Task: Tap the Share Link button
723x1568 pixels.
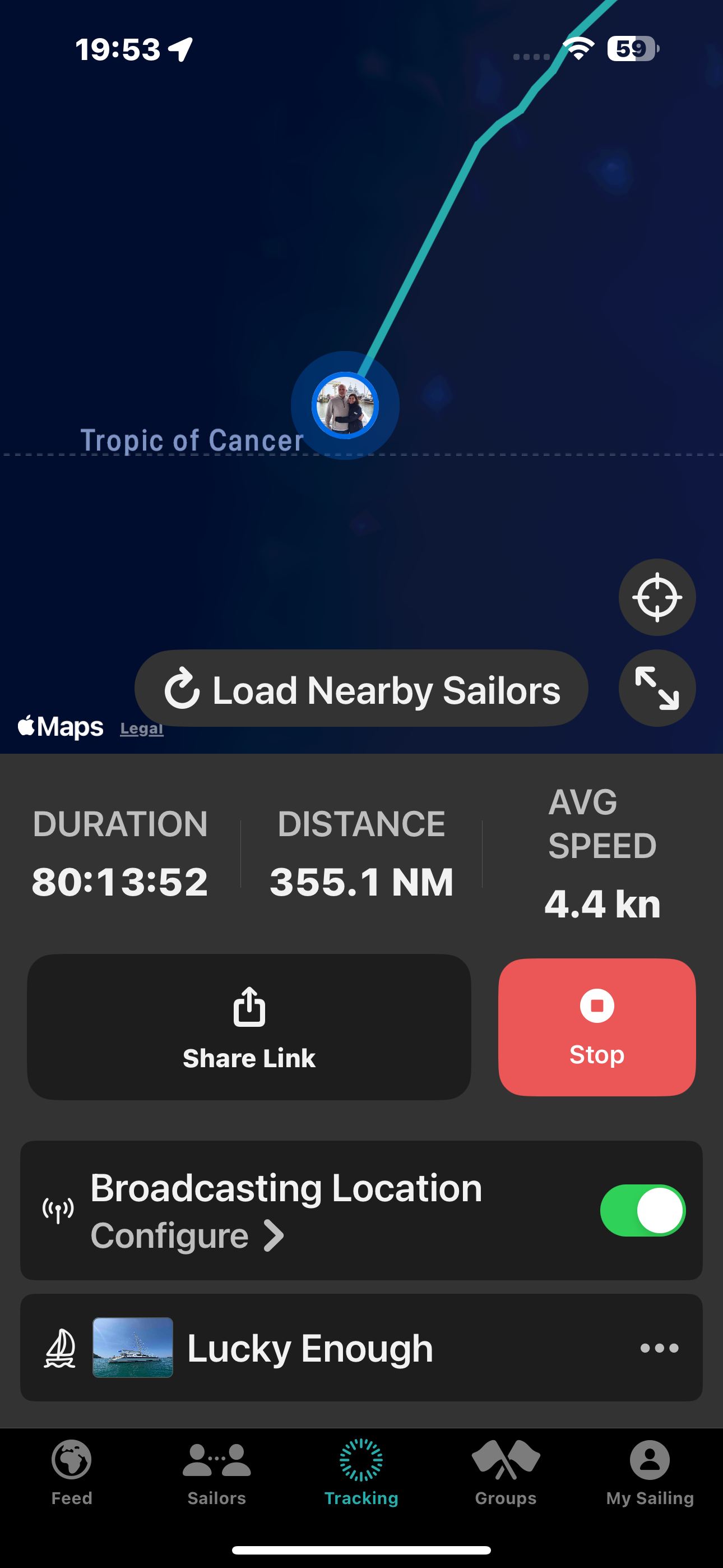Action: pos(249,1026)
